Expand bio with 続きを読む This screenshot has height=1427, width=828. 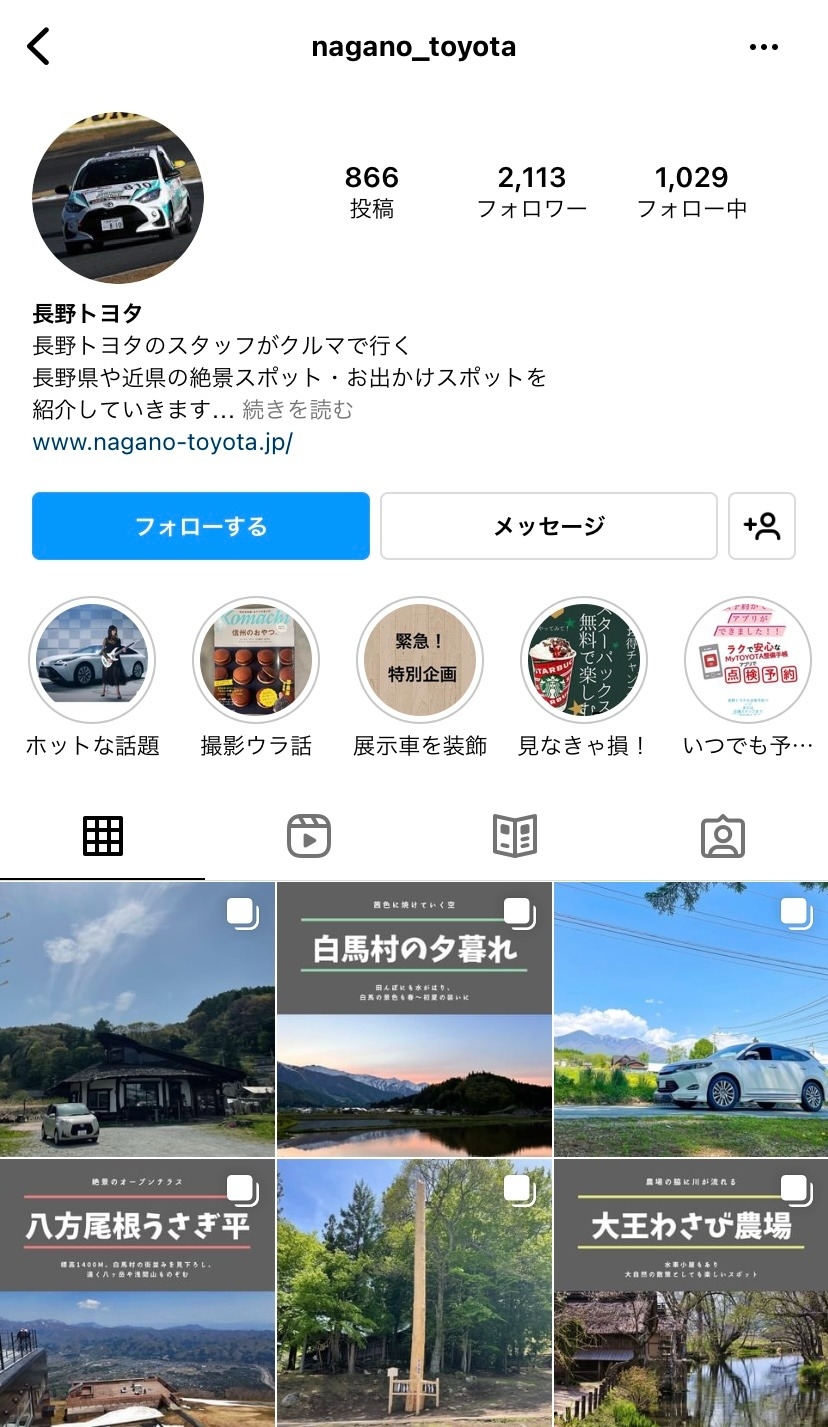(x=298, y=410)
